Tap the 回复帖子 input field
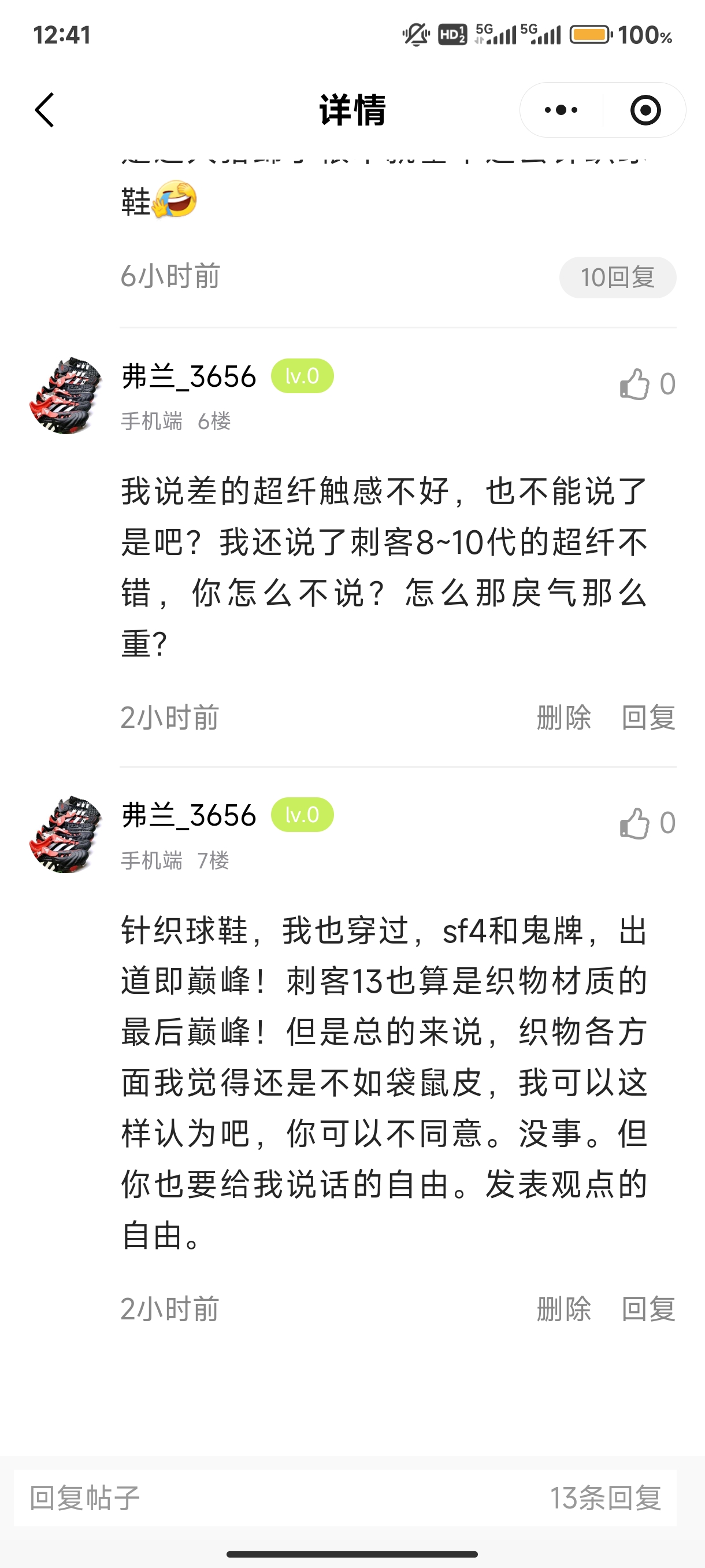Viewport: 705px width, 1568px height. (243, 1498)
